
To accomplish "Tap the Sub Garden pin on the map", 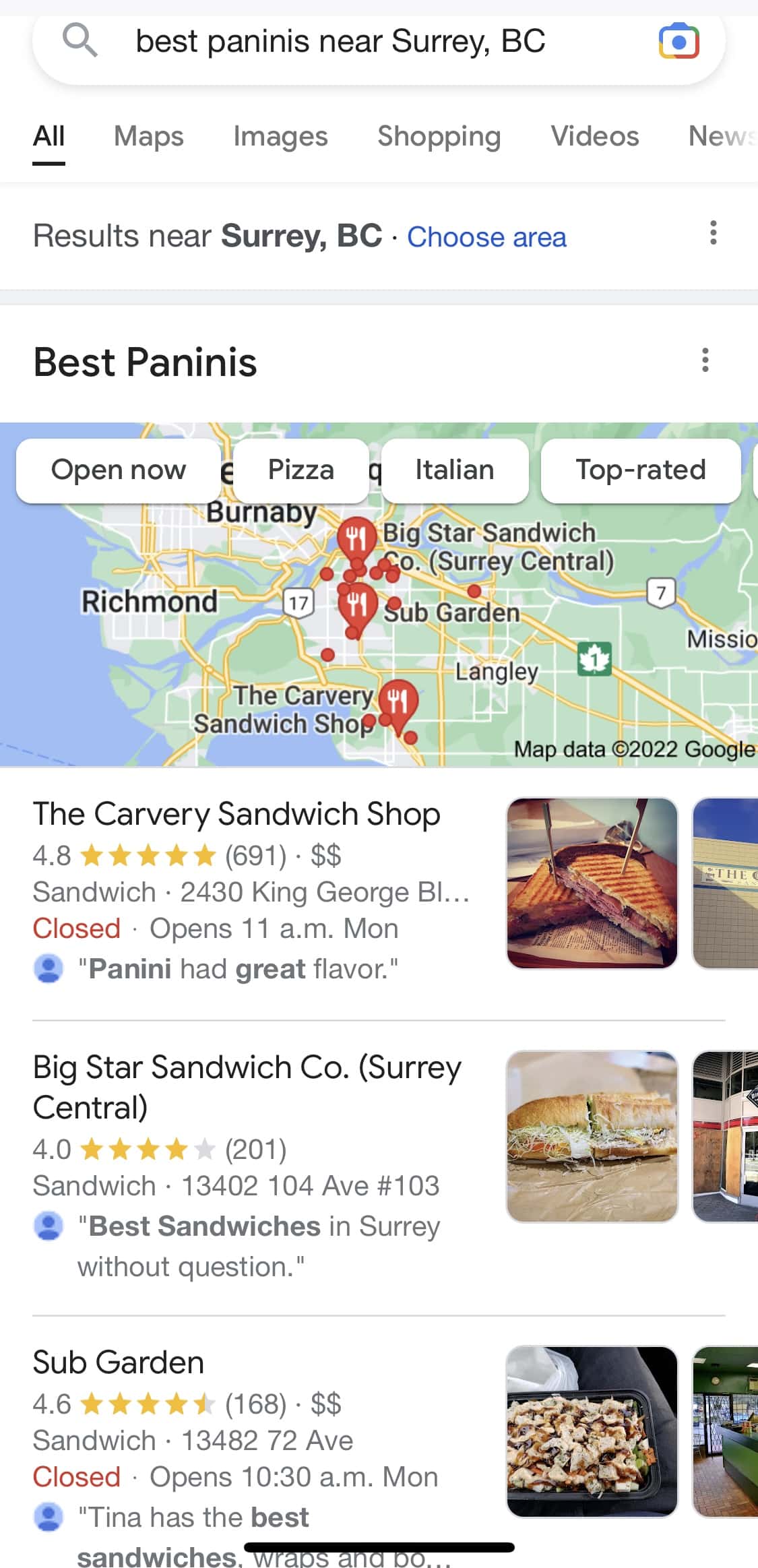I will click(x=356, y=606).
